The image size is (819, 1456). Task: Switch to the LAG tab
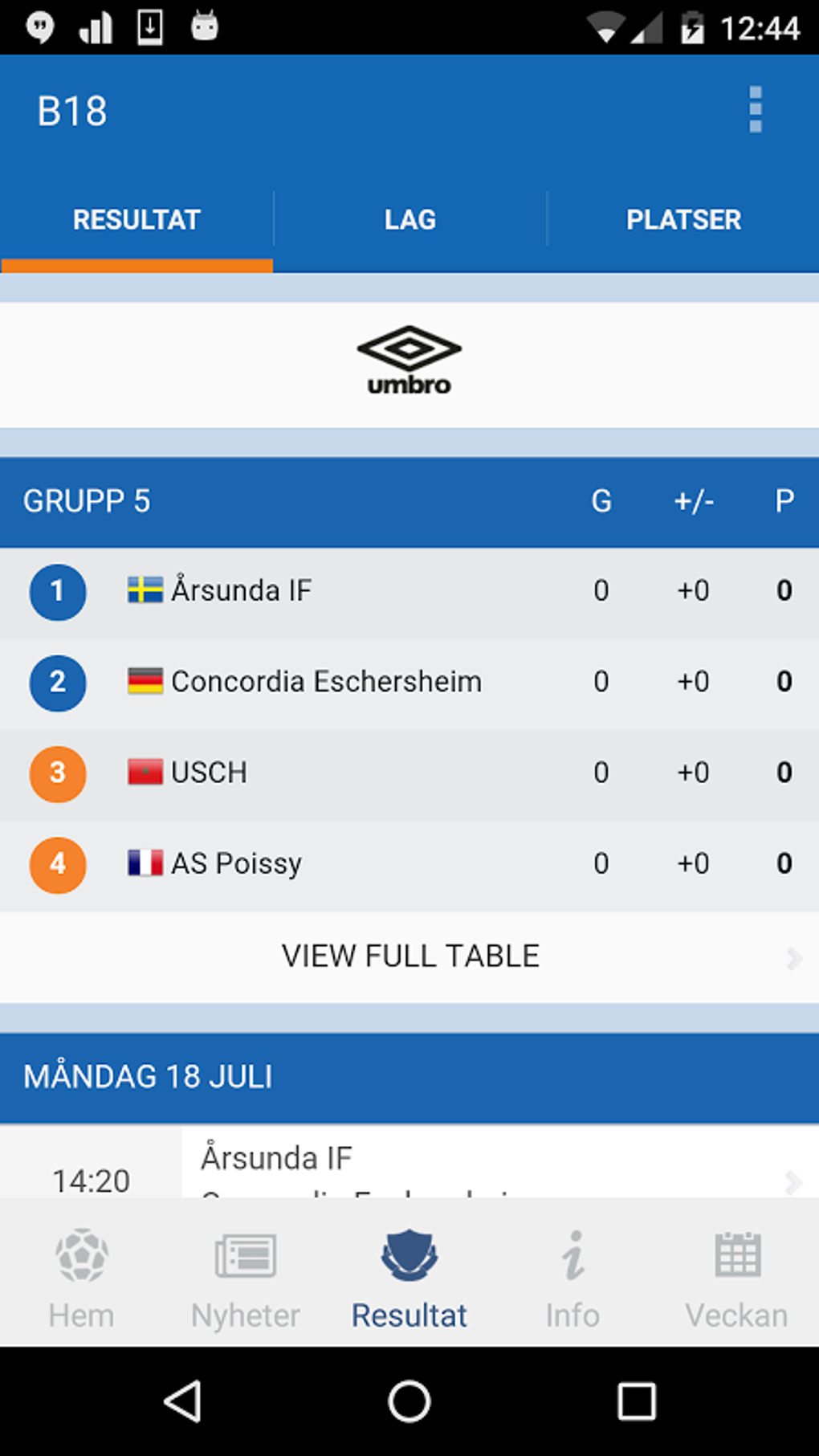point(409,218)
